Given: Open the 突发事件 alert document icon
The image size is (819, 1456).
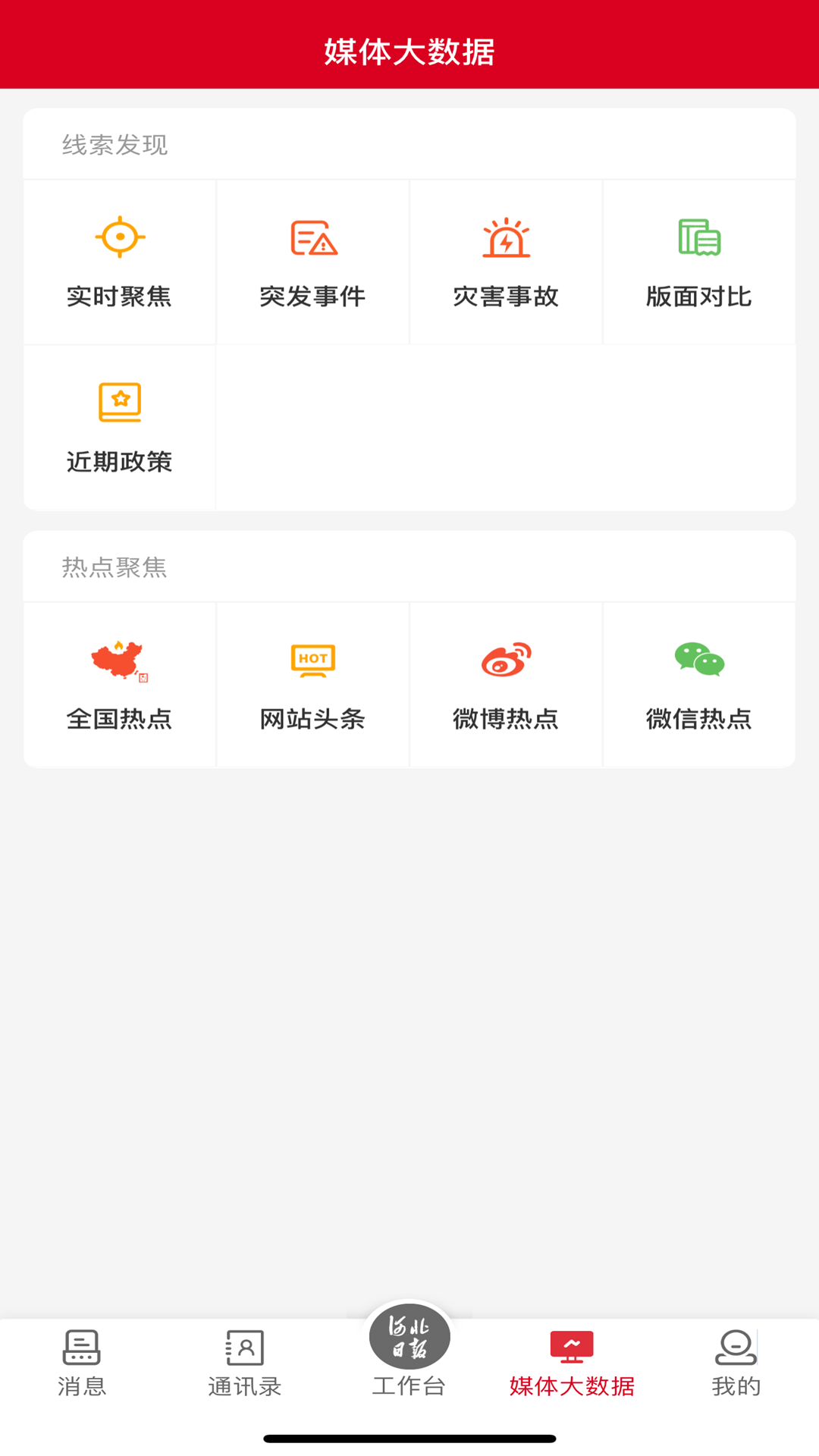Looking at the screenshot, I should click(312, 236).
